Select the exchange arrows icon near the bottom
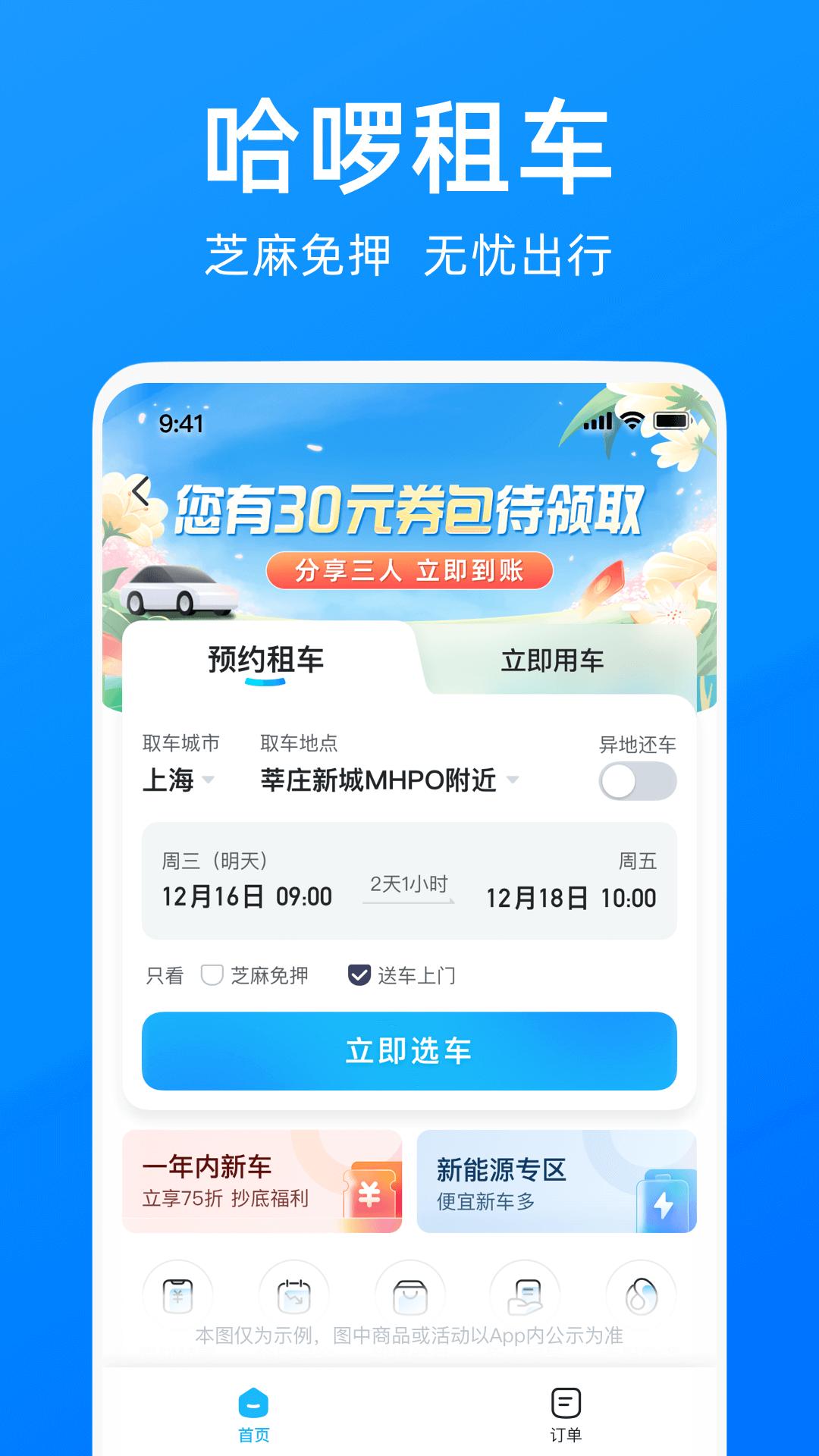This screenshot has height=1456, width=819. (x=293, y=1293)
